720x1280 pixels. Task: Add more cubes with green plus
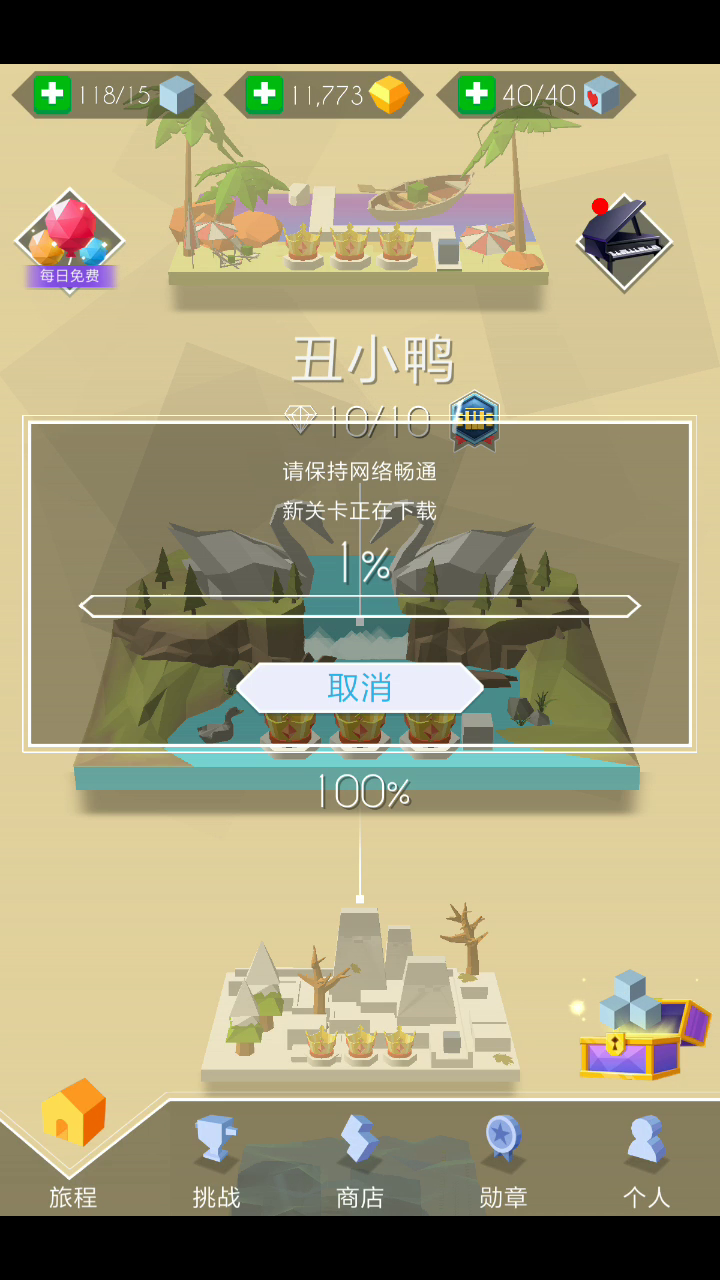[52, 94]
